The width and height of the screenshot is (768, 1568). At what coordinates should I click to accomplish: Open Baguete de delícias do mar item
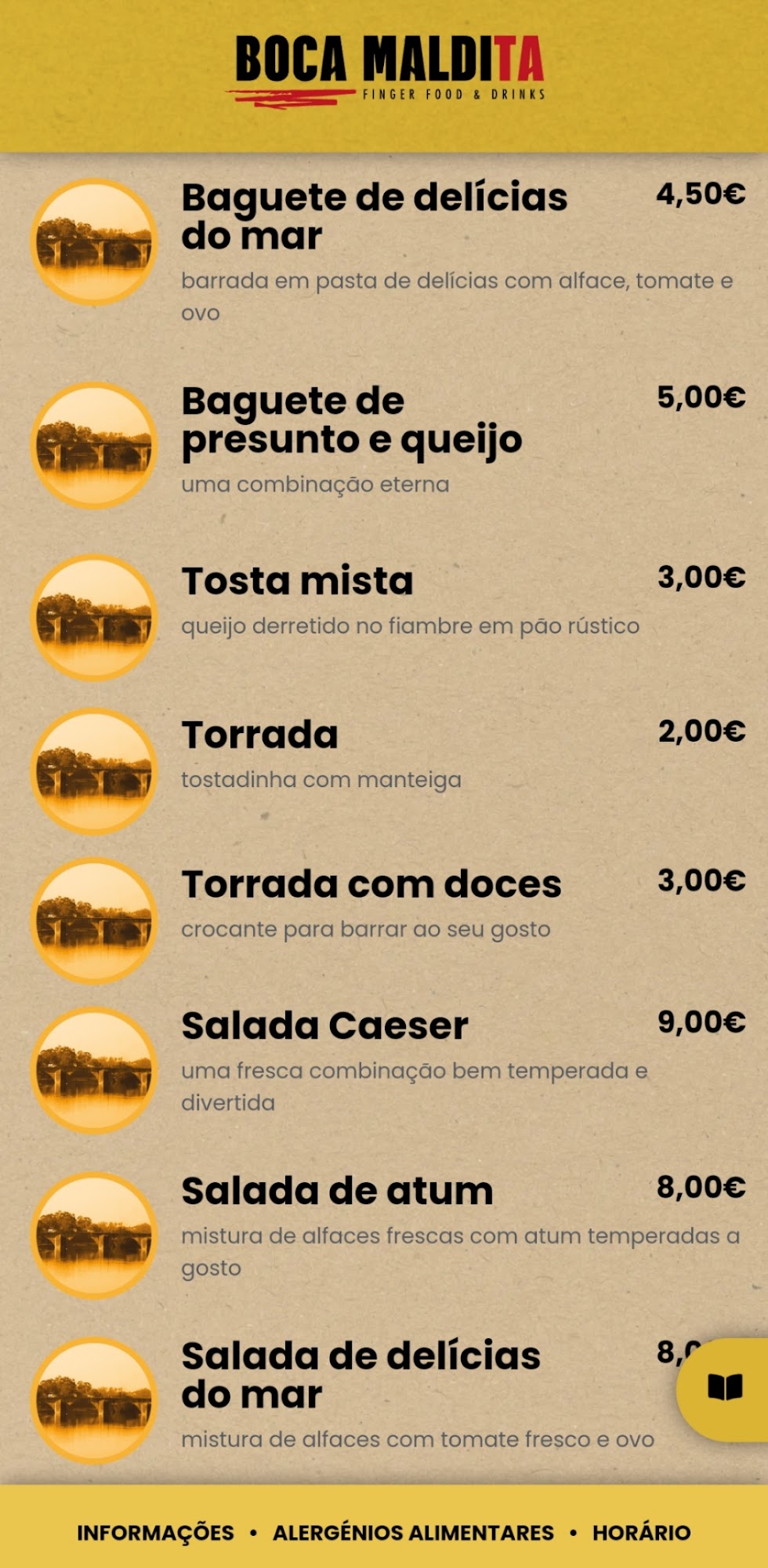coord(375,216)
